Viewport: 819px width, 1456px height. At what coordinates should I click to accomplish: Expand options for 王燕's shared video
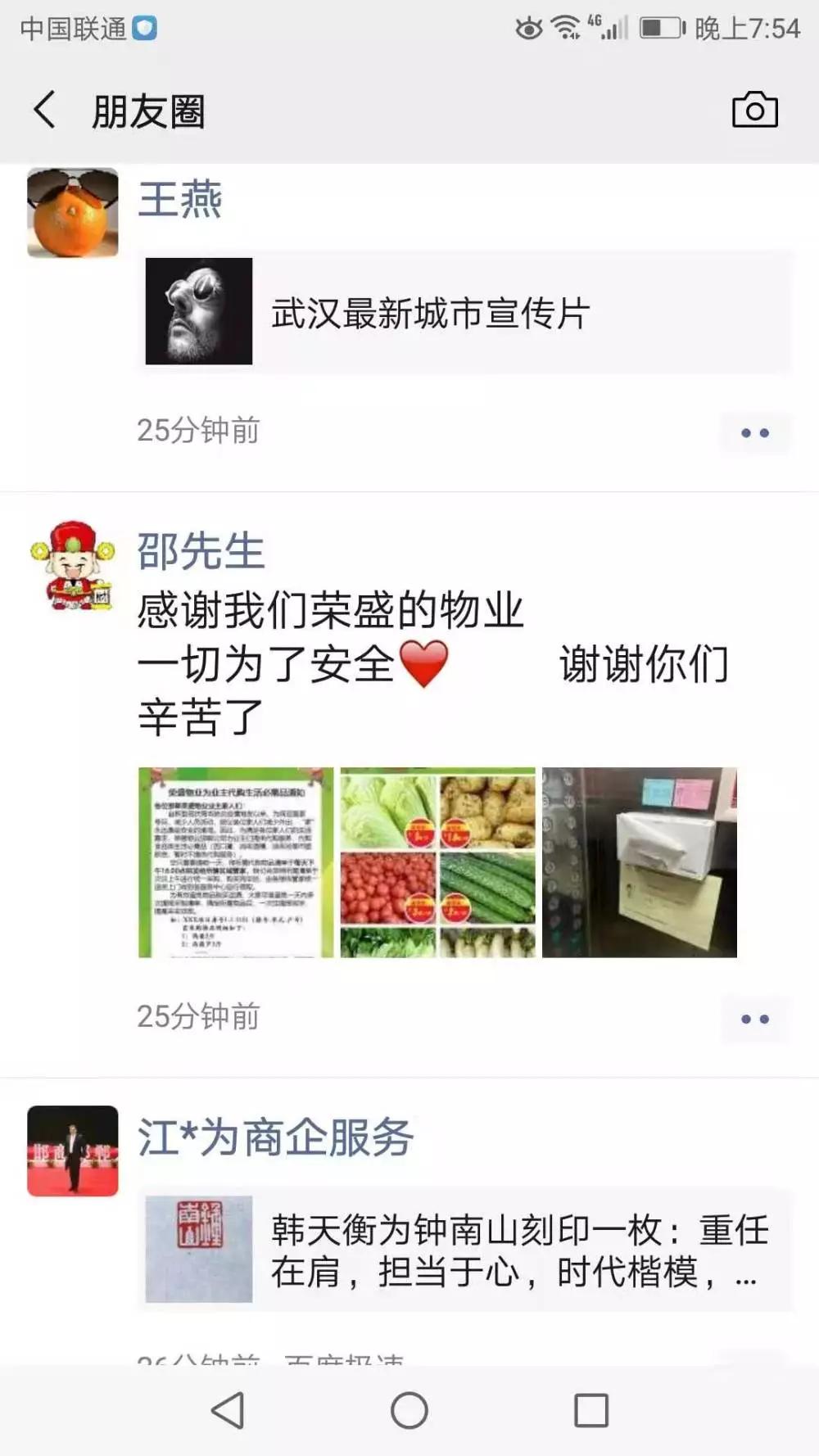point(753,432)
